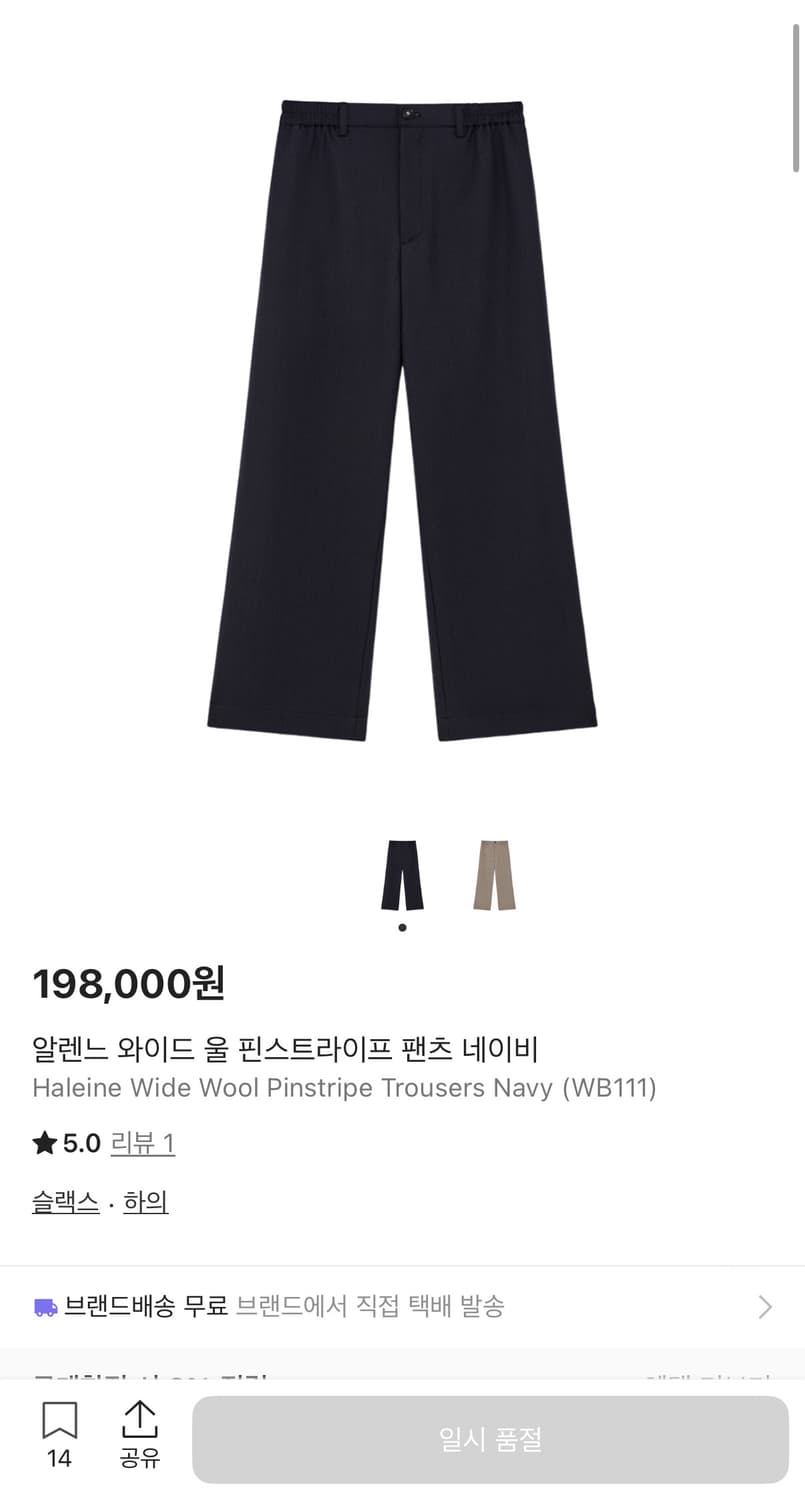Screen dimensions: 805x1500
Task: Tap the 공유 share label
Action: [x=140, y=1459]
